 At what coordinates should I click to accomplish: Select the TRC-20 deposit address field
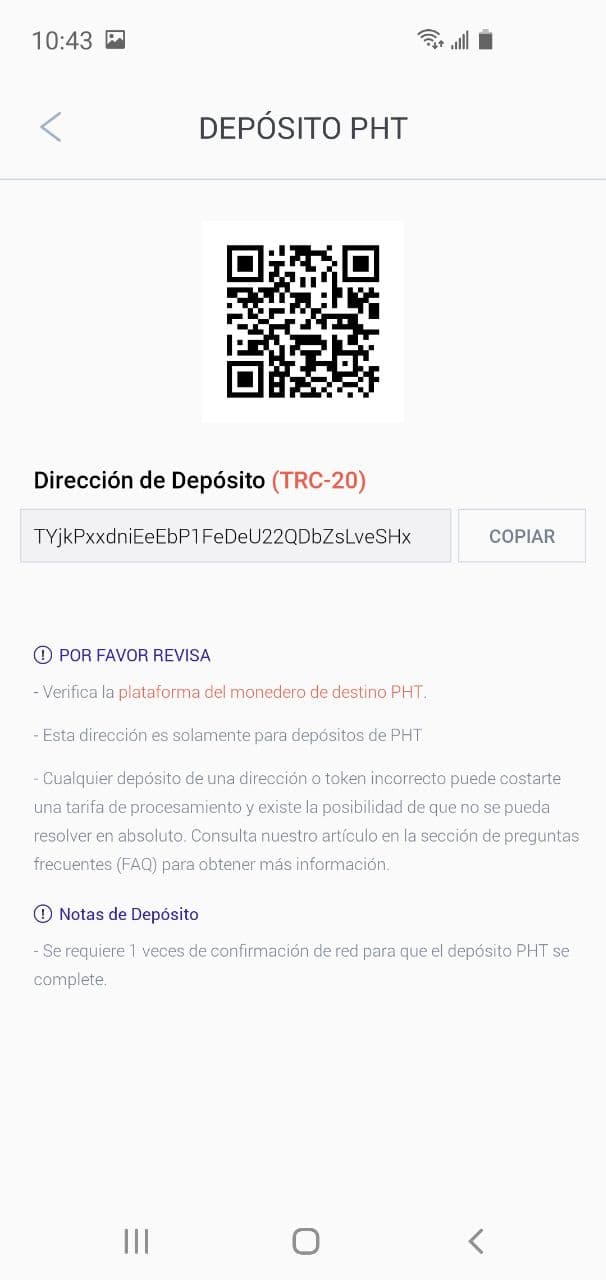235,536
